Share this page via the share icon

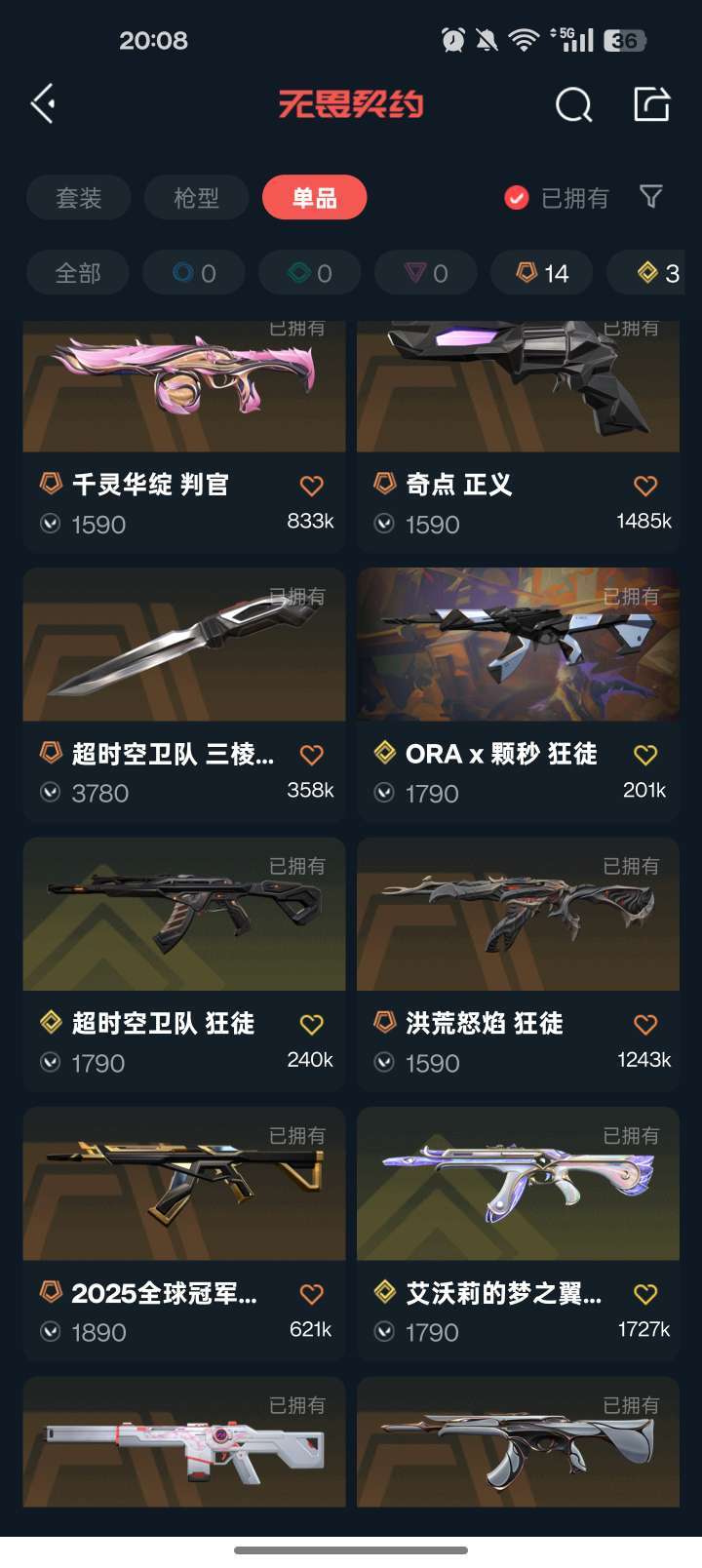coord(651,103)
